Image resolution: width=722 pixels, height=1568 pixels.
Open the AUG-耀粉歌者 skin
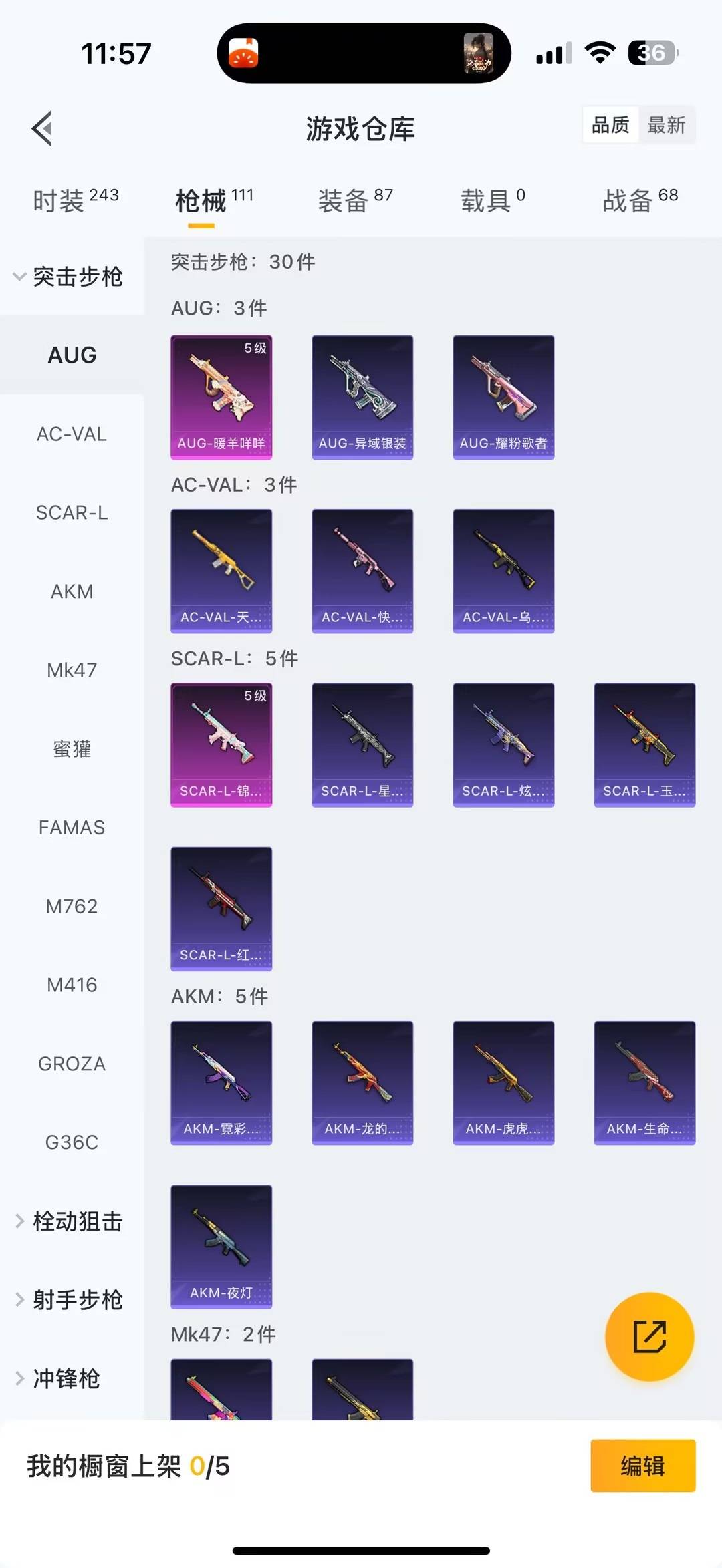tap(503, 397)
